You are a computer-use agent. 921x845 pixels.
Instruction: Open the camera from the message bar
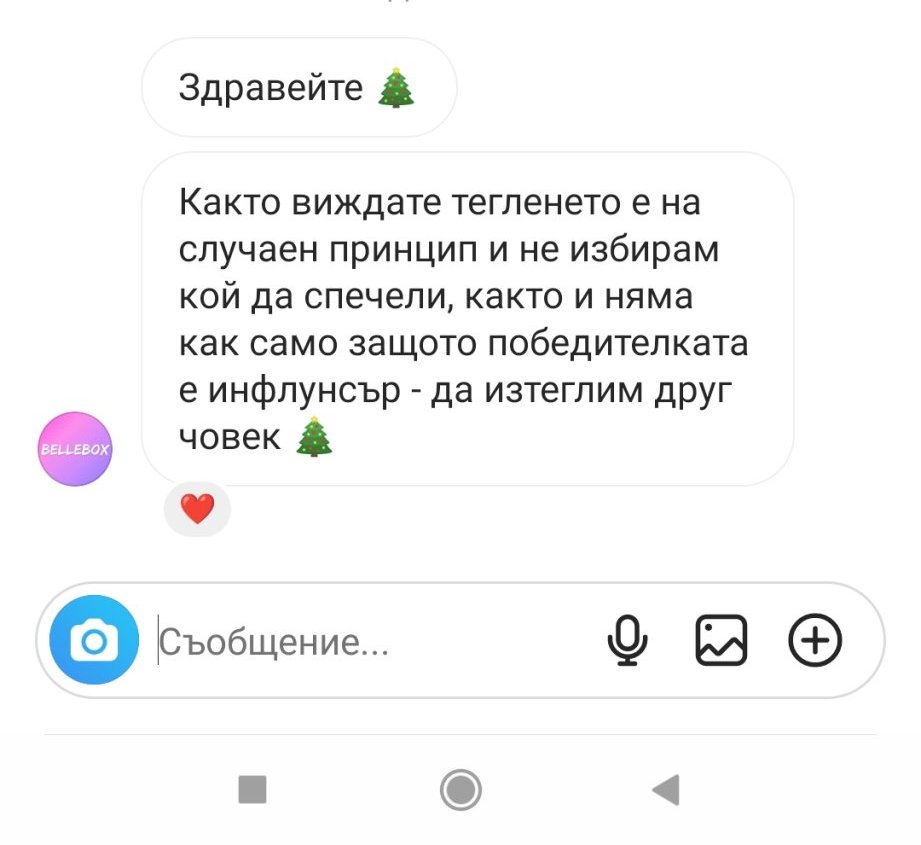[94, 640]
